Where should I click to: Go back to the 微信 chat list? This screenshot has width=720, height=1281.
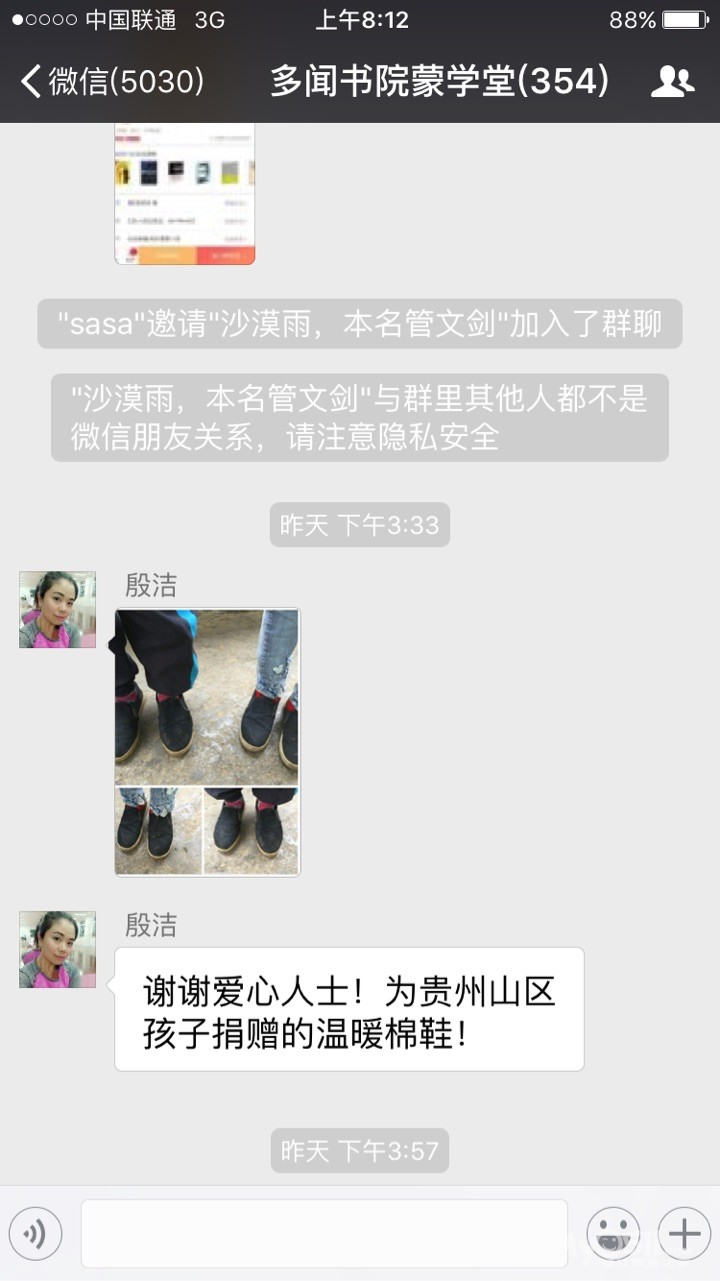tap(110, 82)
